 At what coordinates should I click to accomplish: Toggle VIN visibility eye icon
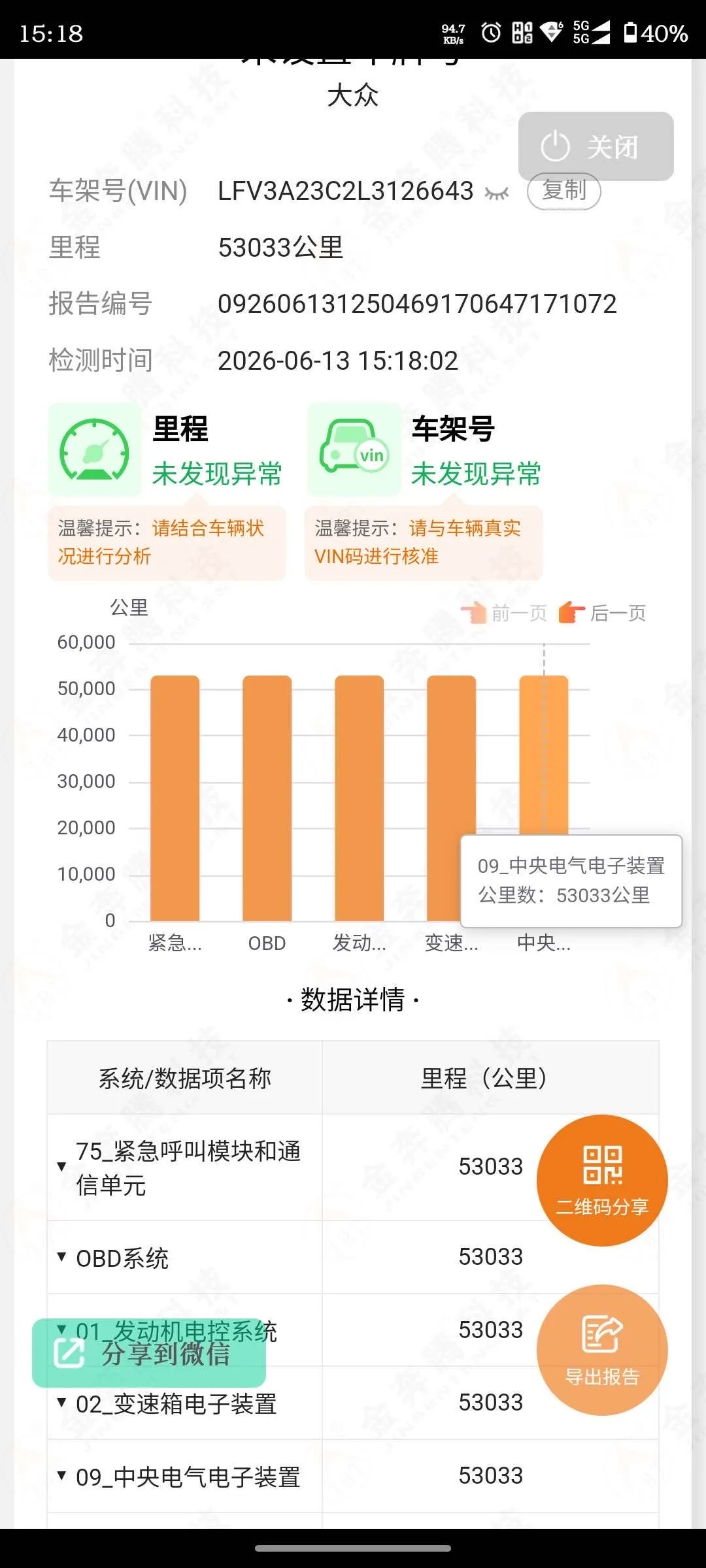coord(497,193)
